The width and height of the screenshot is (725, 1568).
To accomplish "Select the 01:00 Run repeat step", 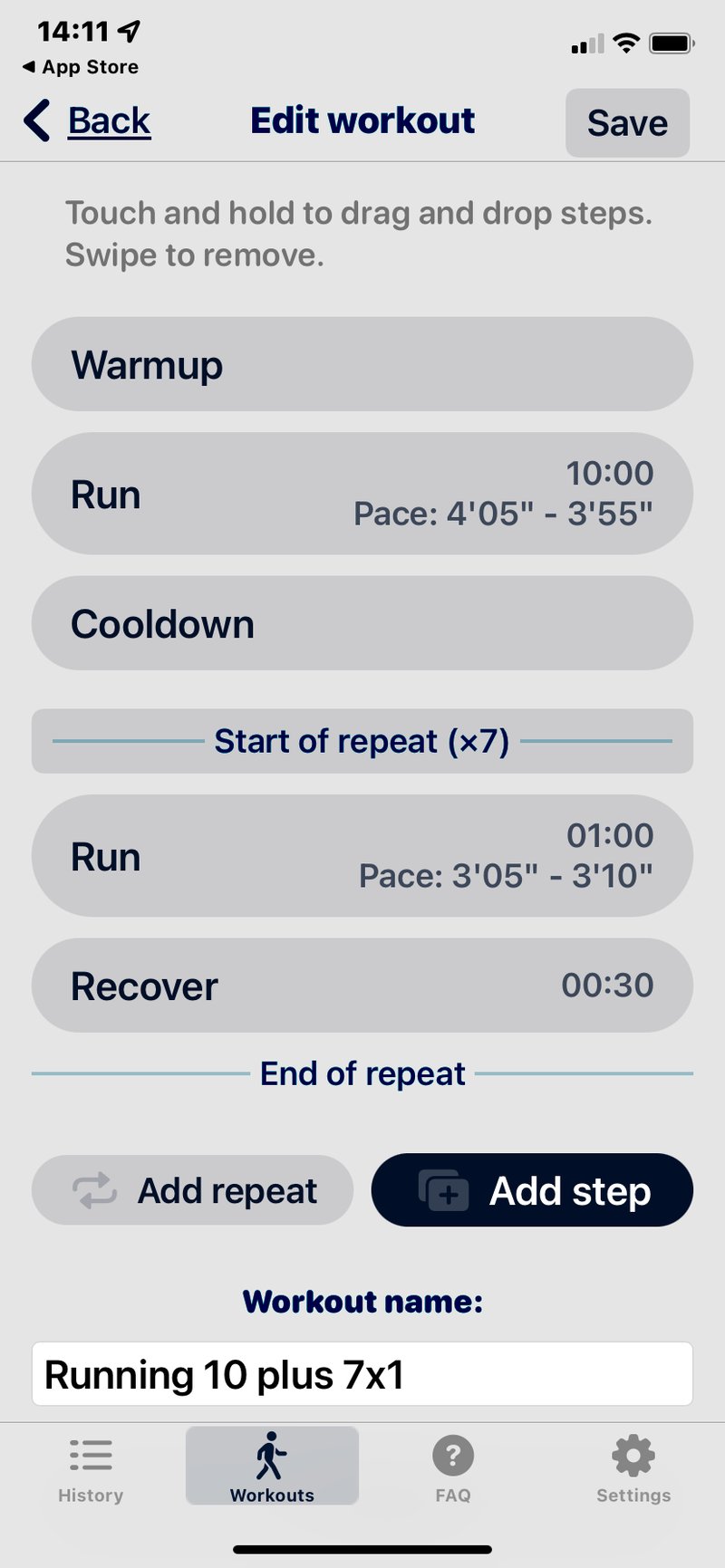I will click(362, 854).
